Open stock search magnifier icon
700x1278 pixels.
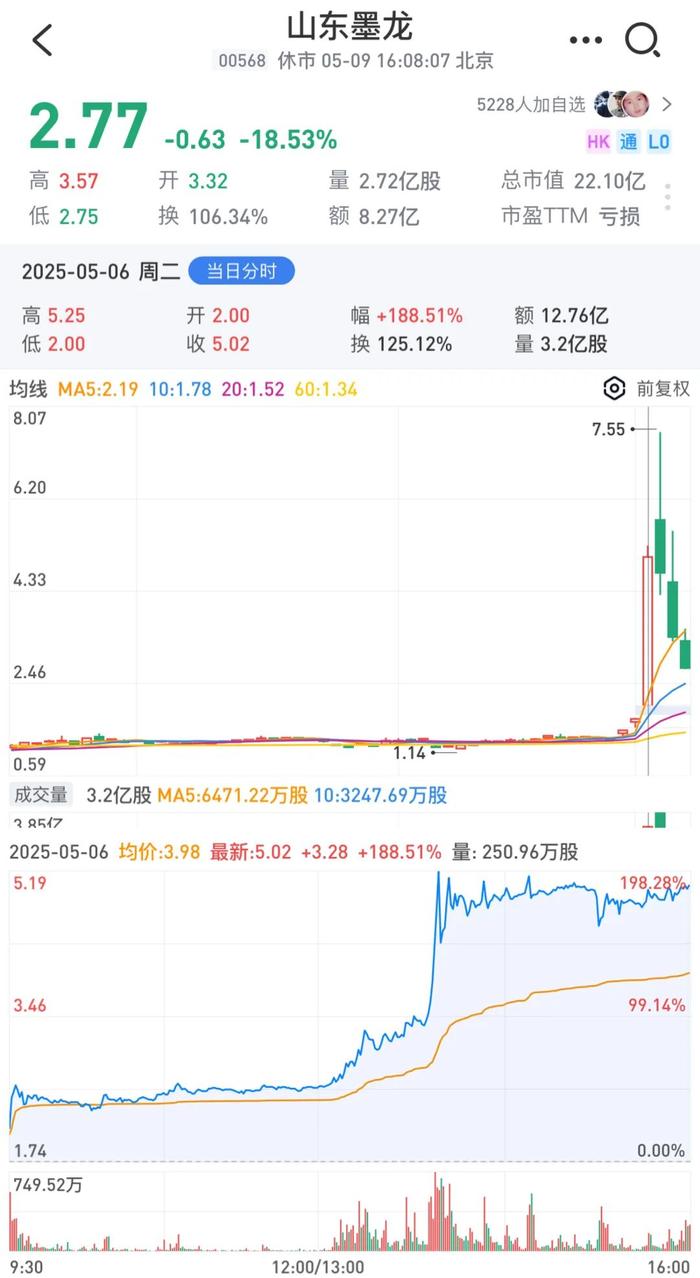tap(642, 41)
